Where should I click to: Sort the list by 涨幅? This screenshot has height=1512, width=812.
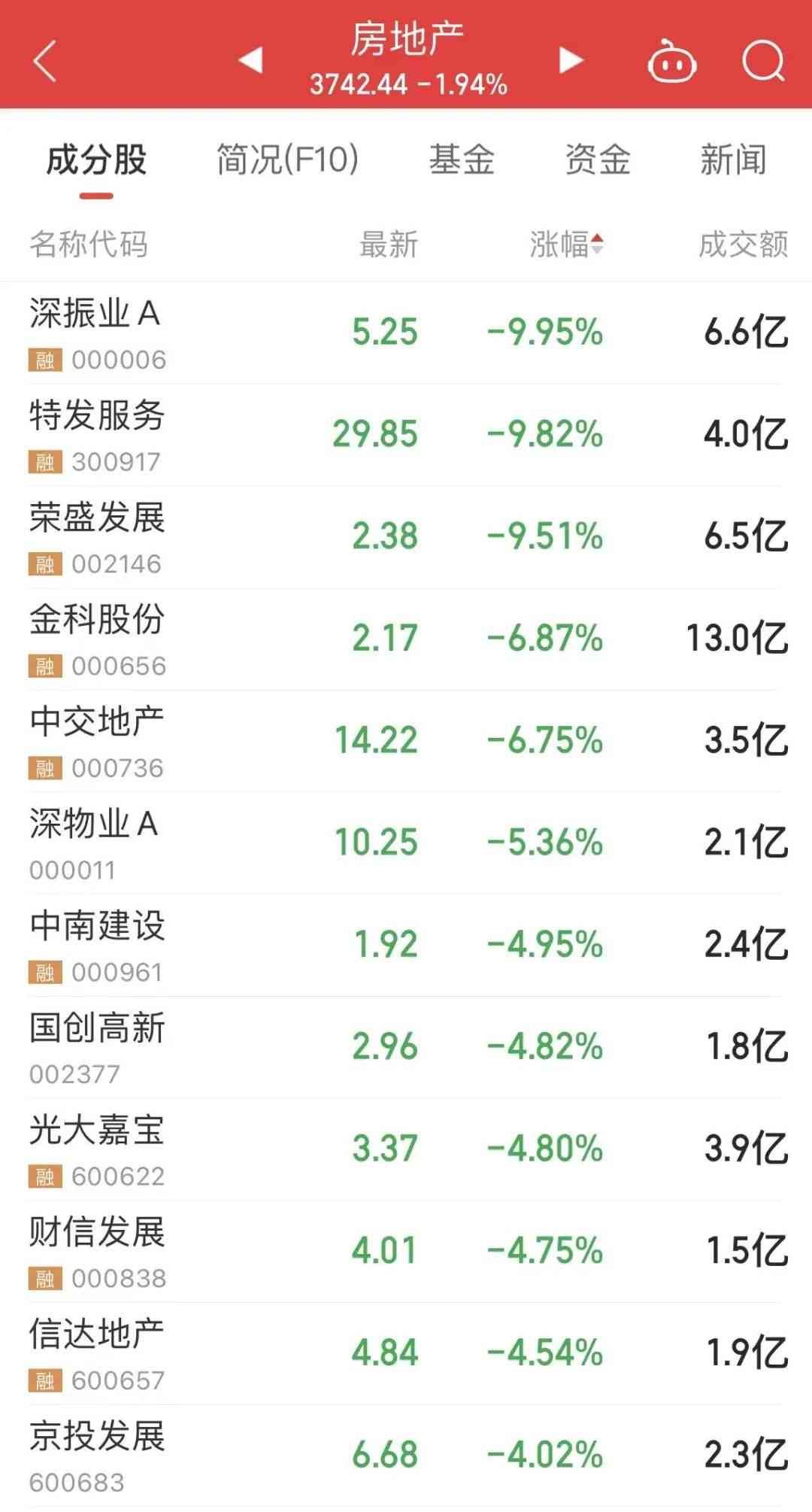click(x=566, y=244)
